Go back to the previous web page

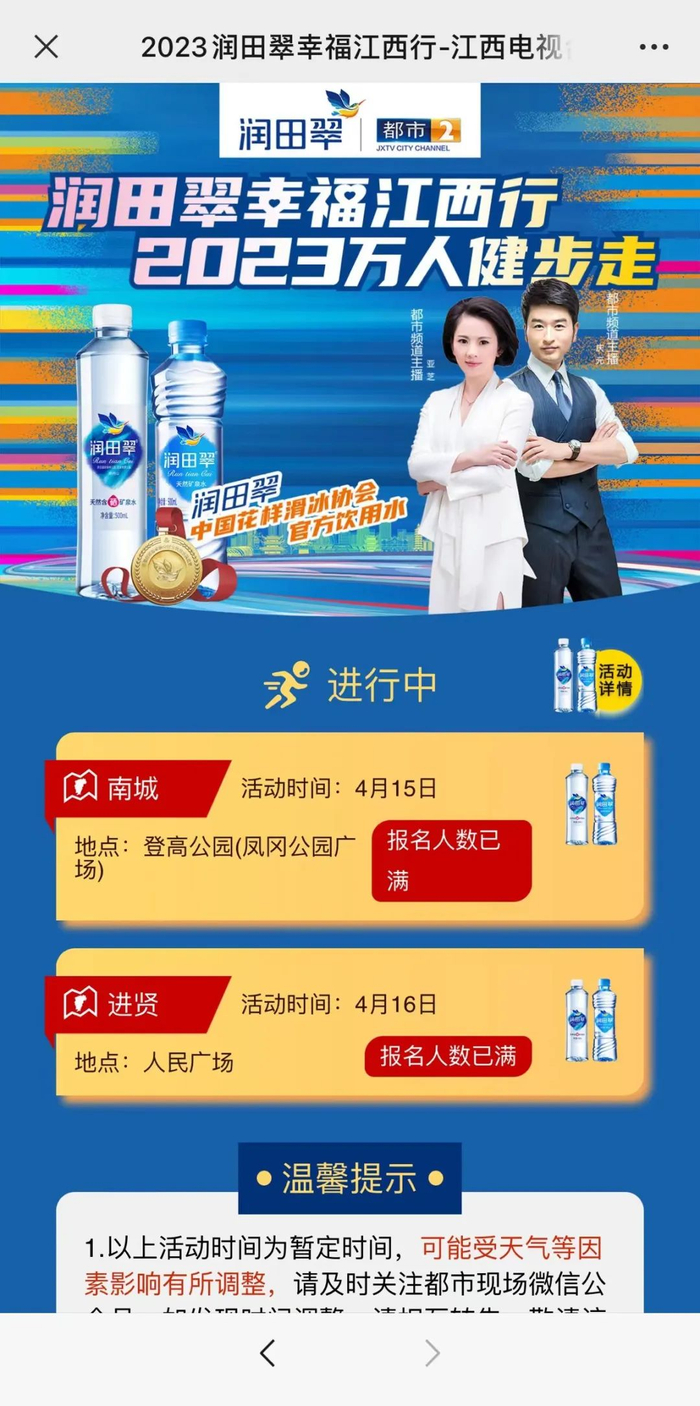click(267, 1354)
